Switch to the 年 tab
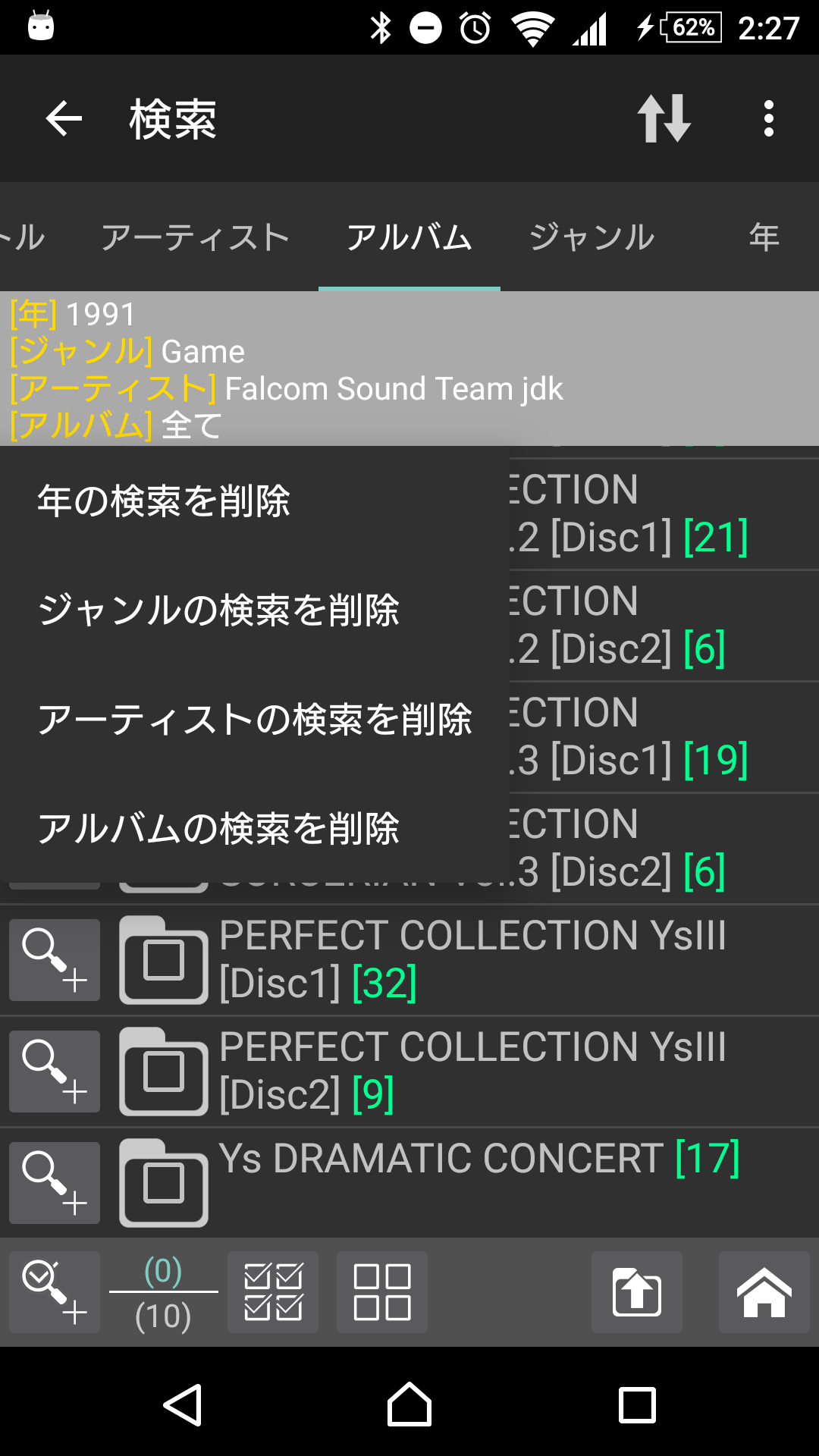The image size is (819, 1456). (764, 237)
